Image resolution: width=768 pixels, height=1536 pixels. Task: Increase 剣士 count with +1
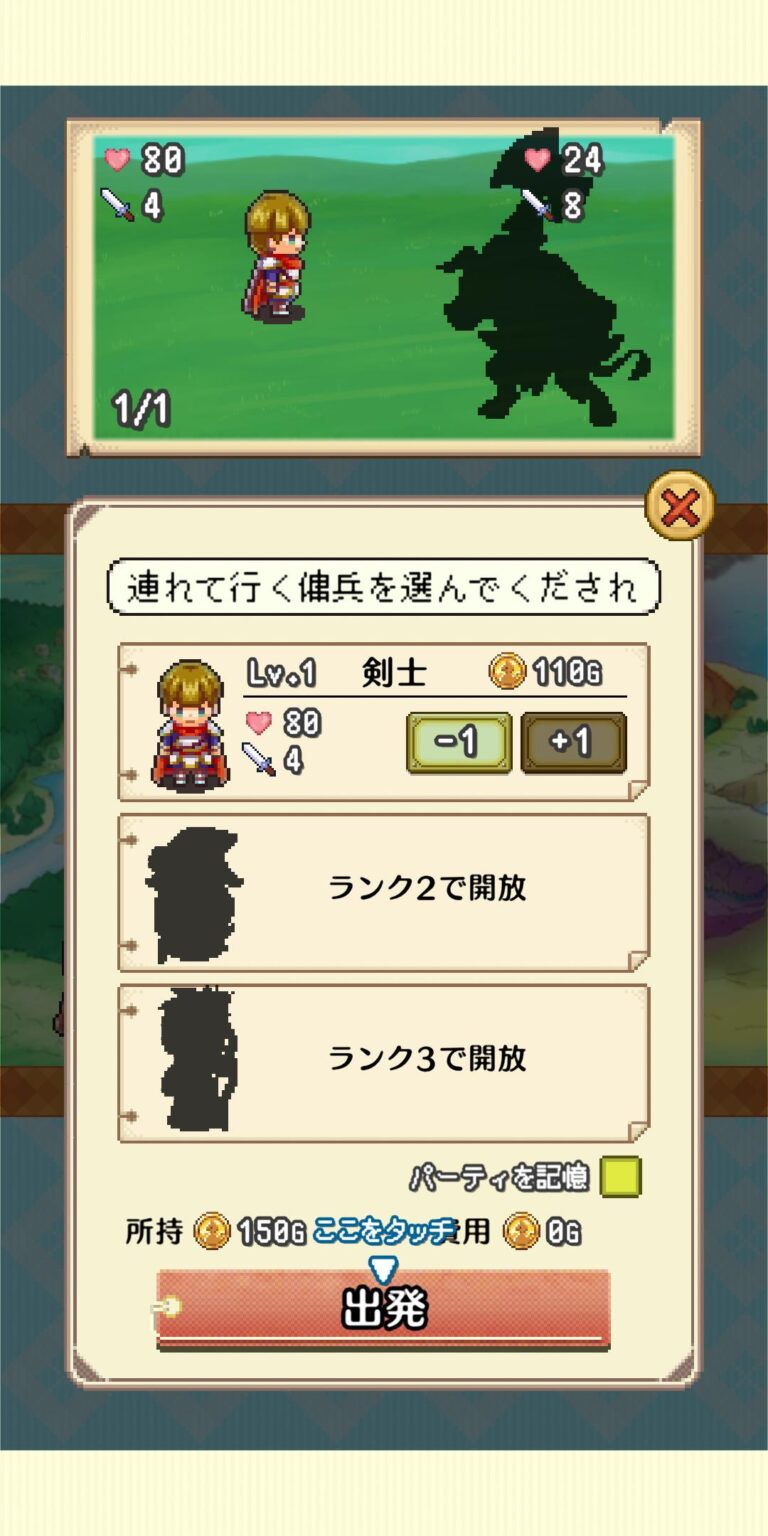(574, 743)
